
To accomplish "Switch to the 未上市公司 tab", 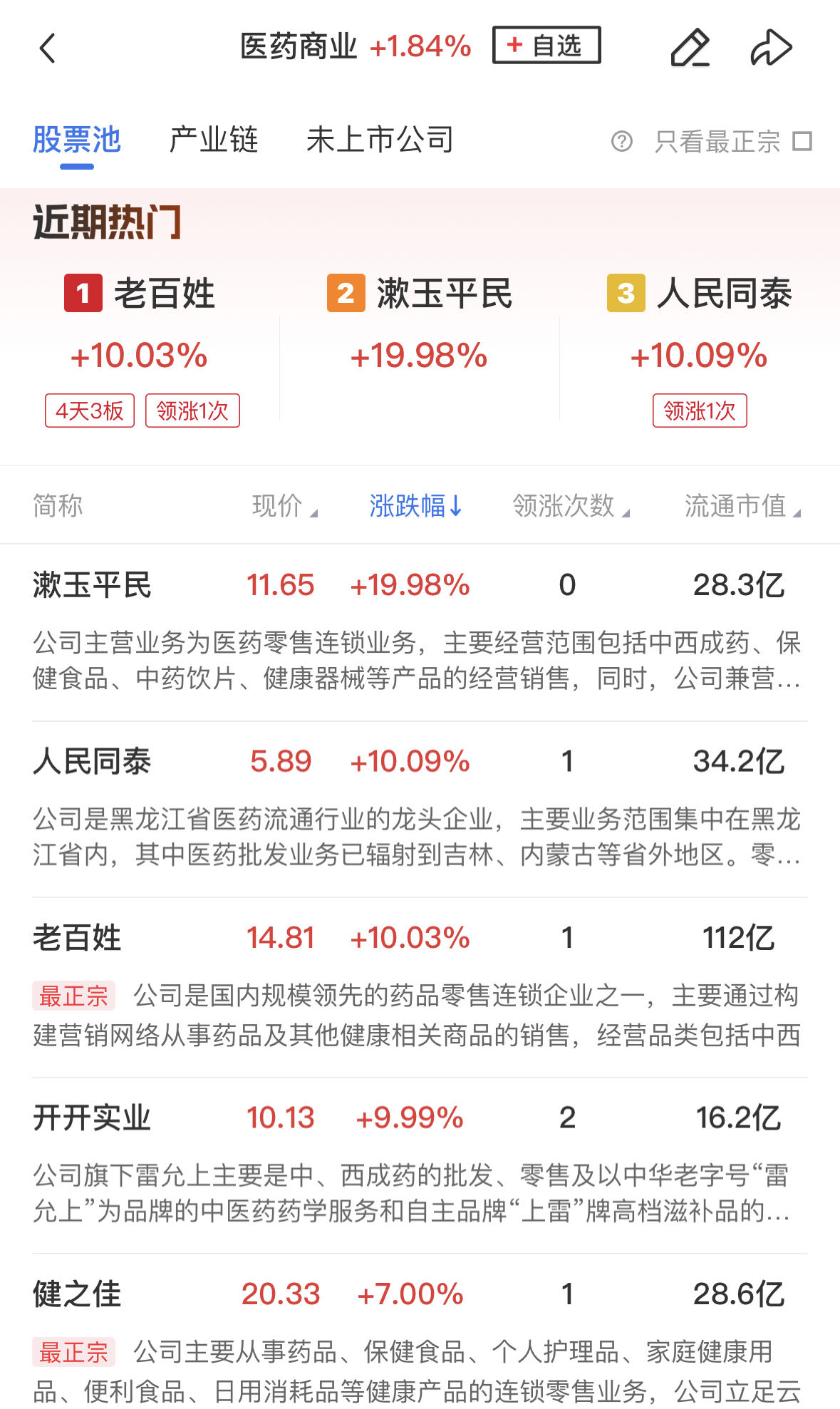I will pos(380,140).
